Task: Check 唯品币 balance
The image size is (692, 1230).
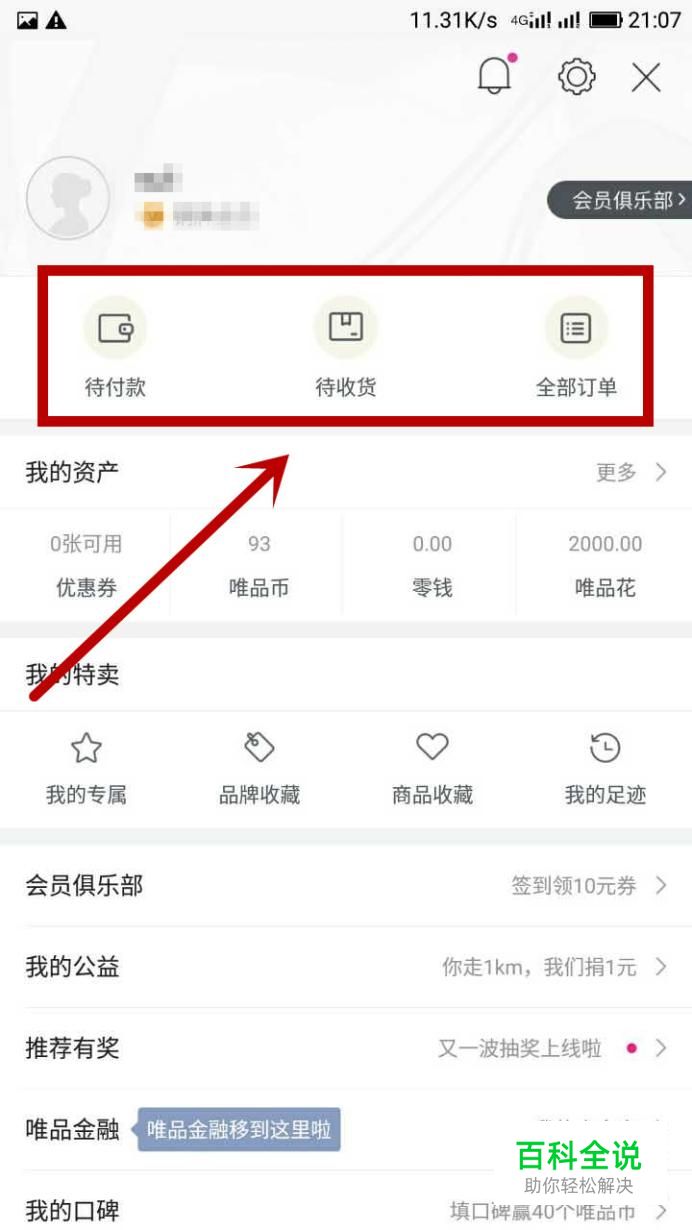Action: [x=259, y=566]
